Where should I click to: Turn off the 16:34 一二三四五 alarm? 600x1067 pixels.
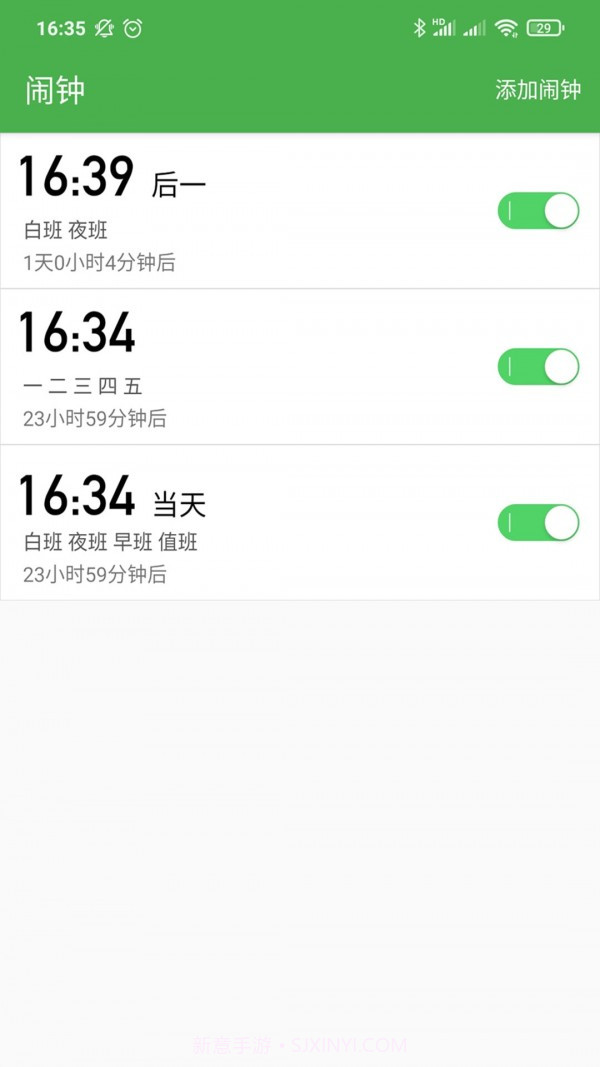point(538,367)
